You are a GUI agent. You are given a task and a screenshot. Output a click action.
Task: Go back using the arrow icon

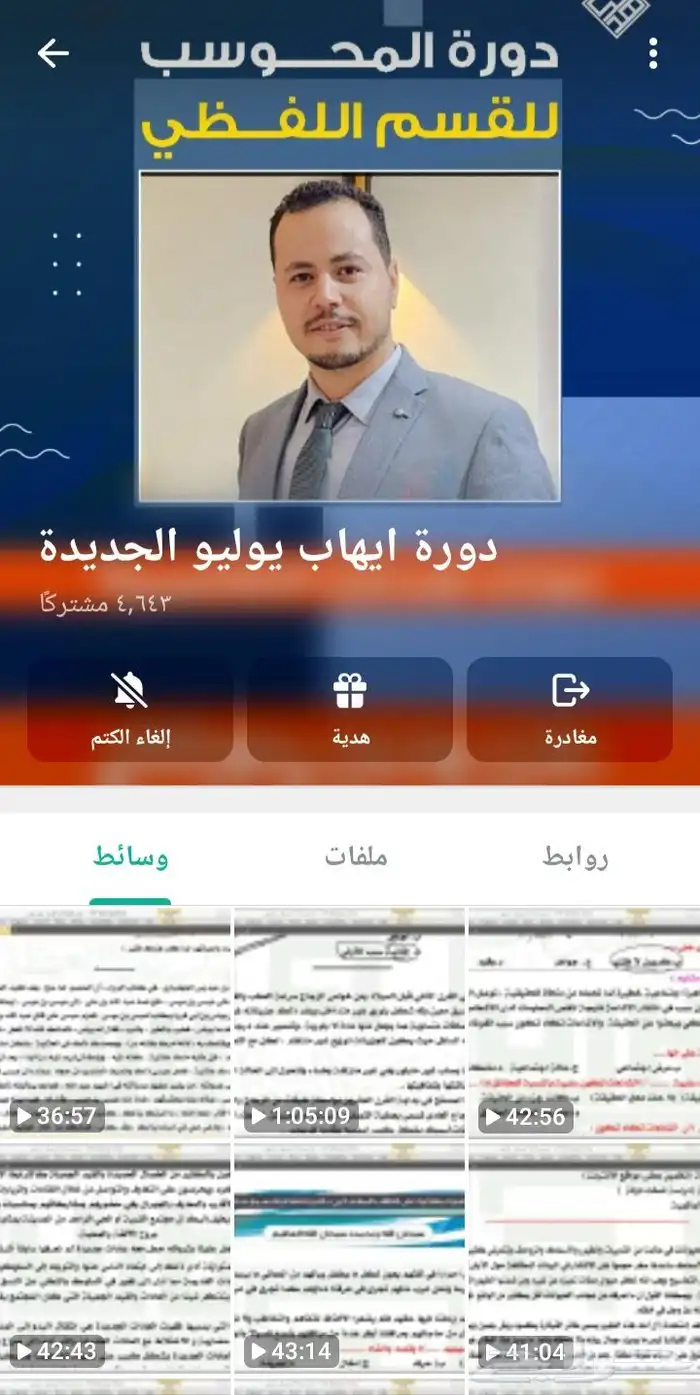pyautogui.click(x=52, y=53)
